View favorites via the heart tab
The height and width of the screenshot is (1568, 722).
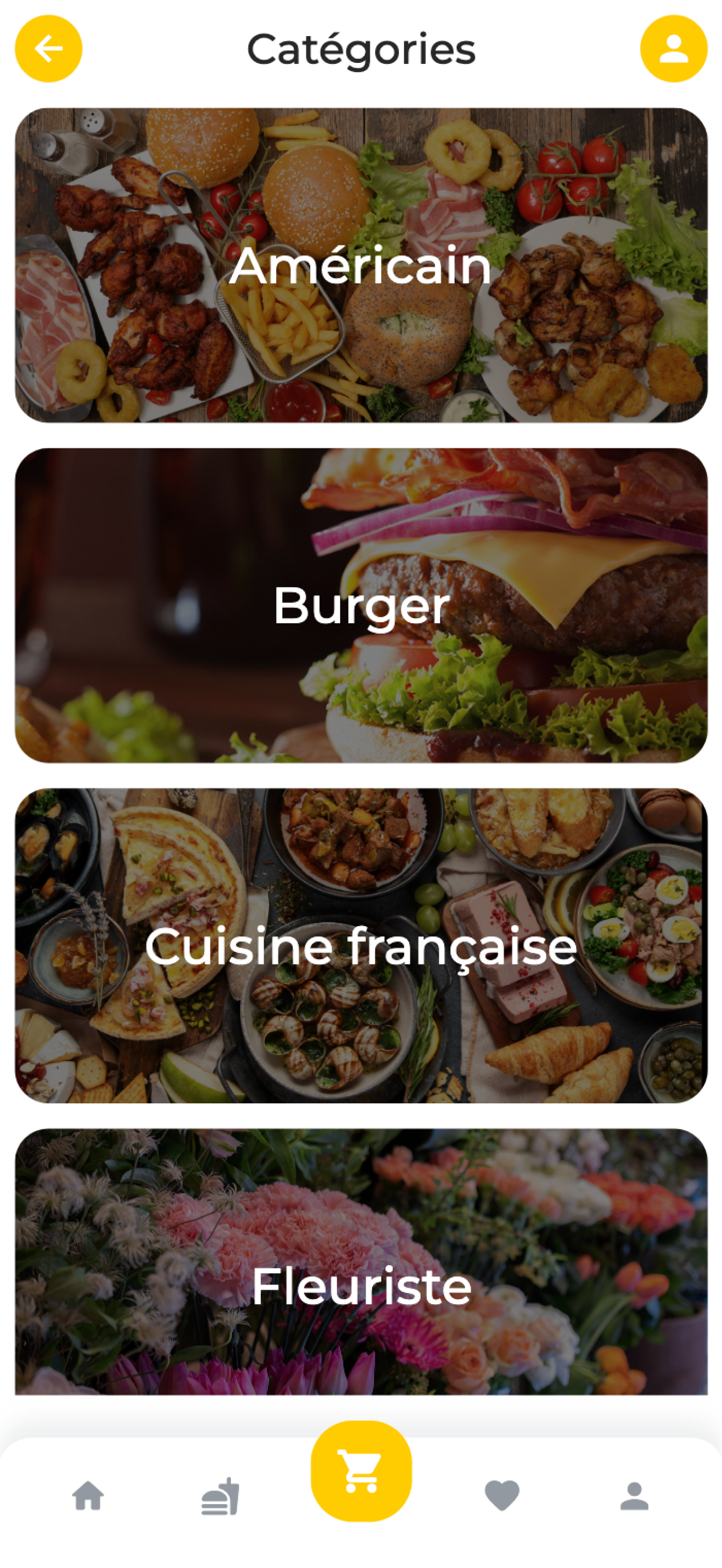pos(502,1496)
